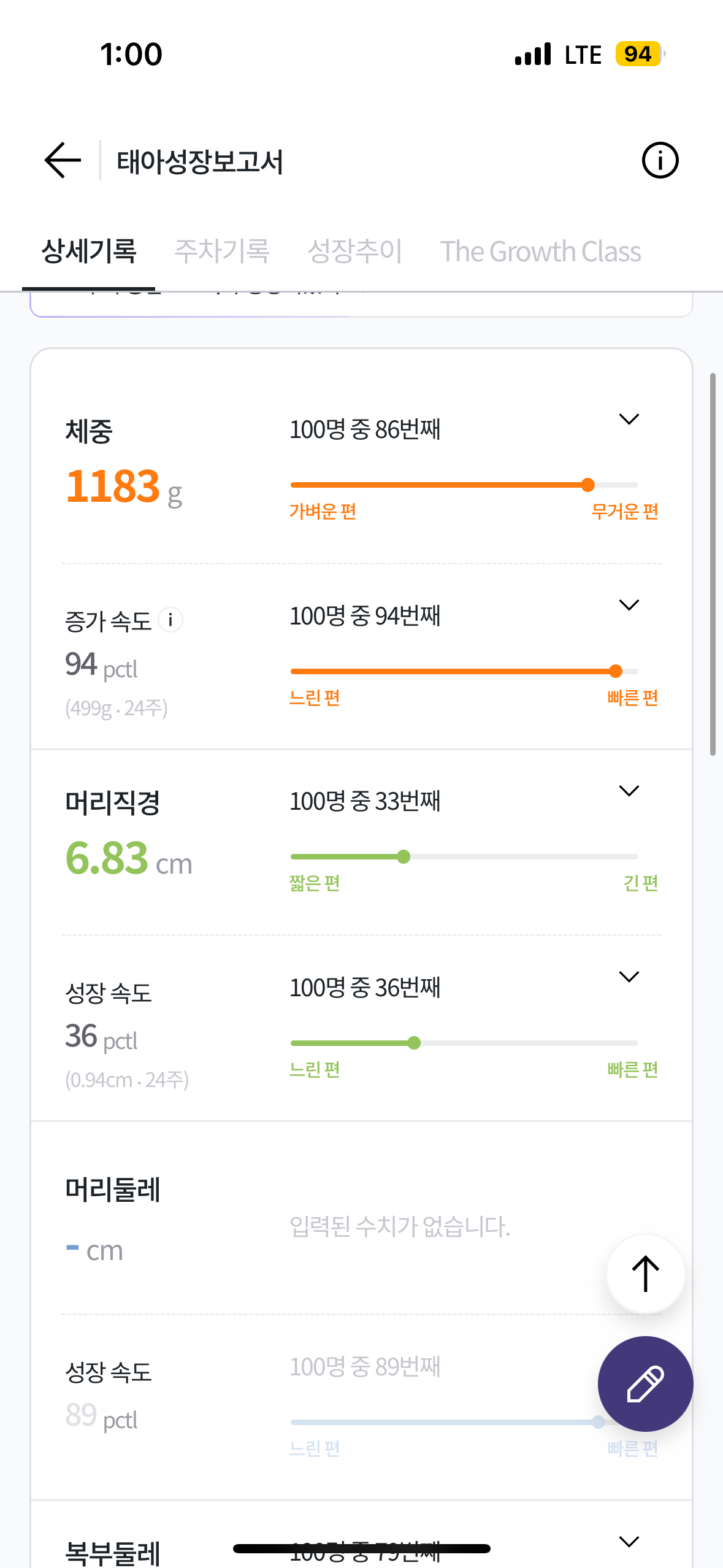The image size is (723, 1568).
Task: Select the 상세기록 tab
Action: pos(89,252)
